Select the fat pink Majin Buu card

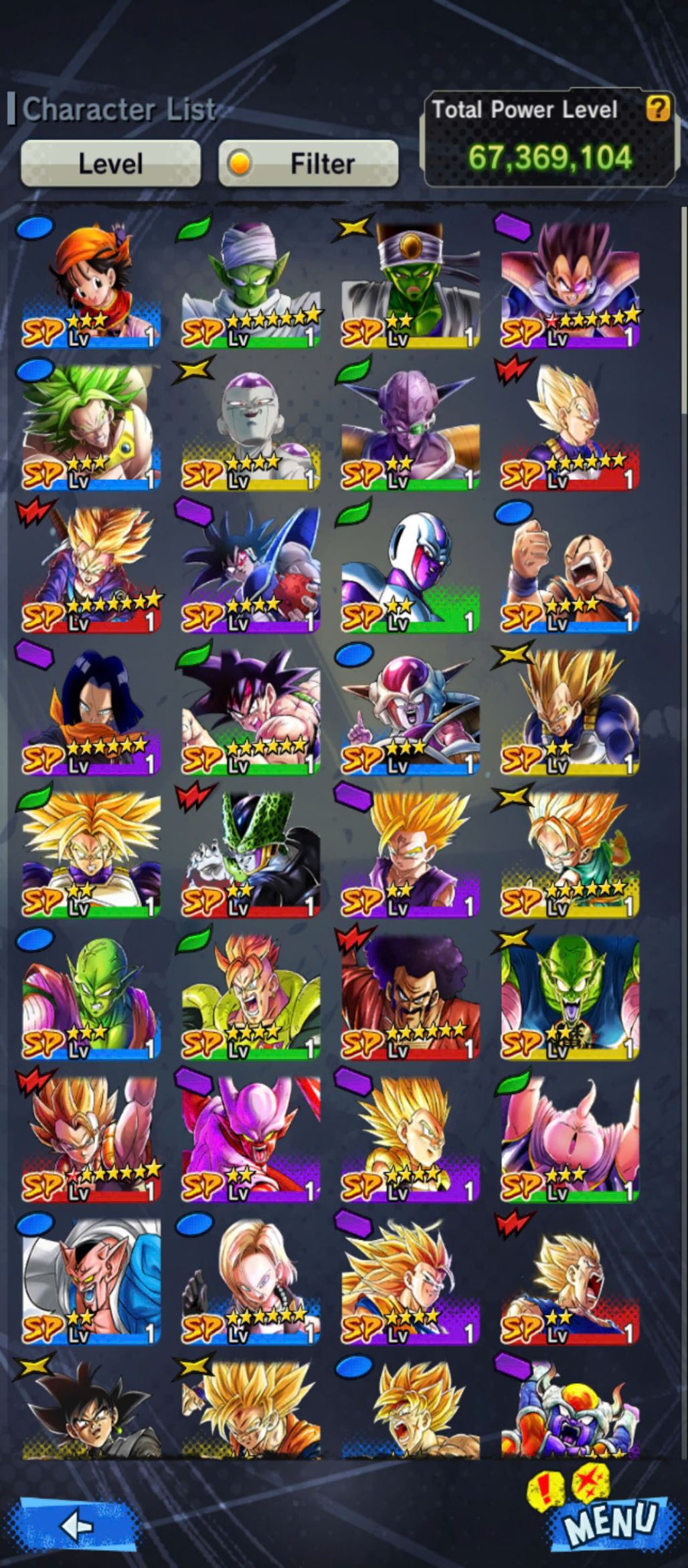(x=570, y=1139)
